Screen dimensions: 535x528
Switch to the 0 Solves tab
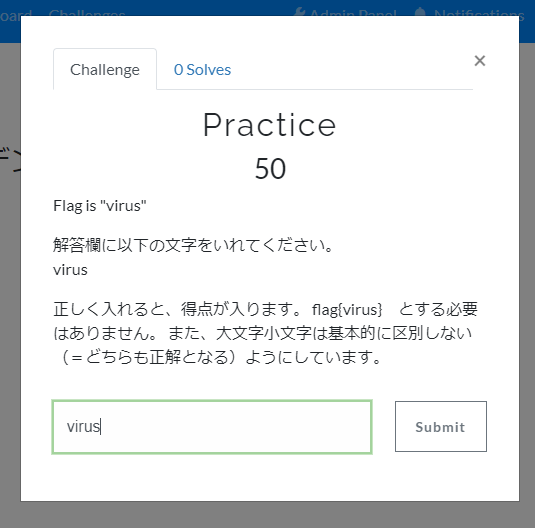(202, 70)
